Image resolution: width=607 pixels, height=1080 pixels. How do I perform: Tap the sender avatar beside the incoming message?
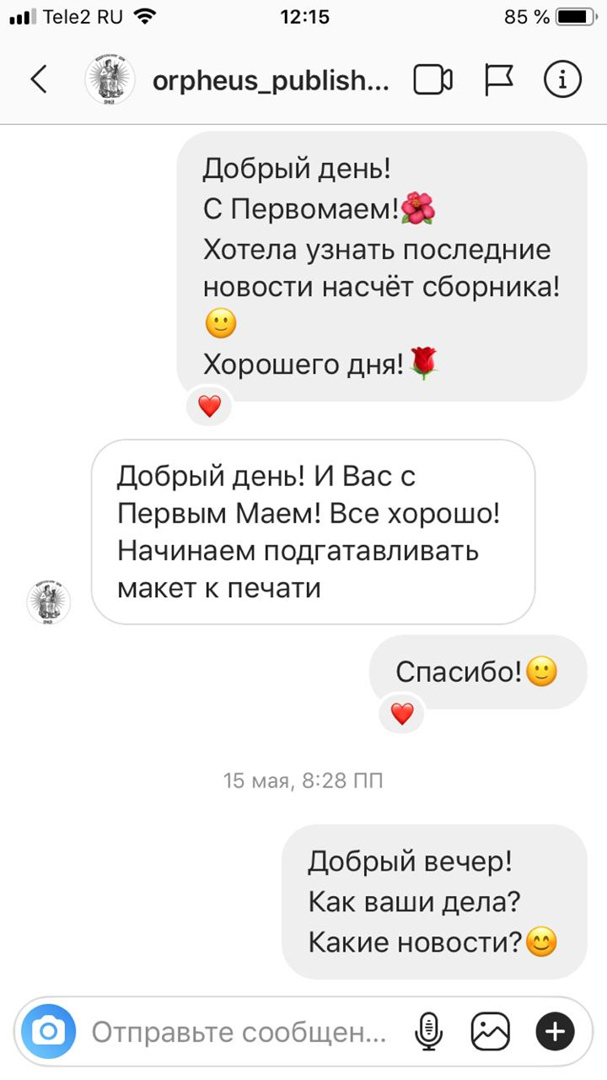point(48,601)
